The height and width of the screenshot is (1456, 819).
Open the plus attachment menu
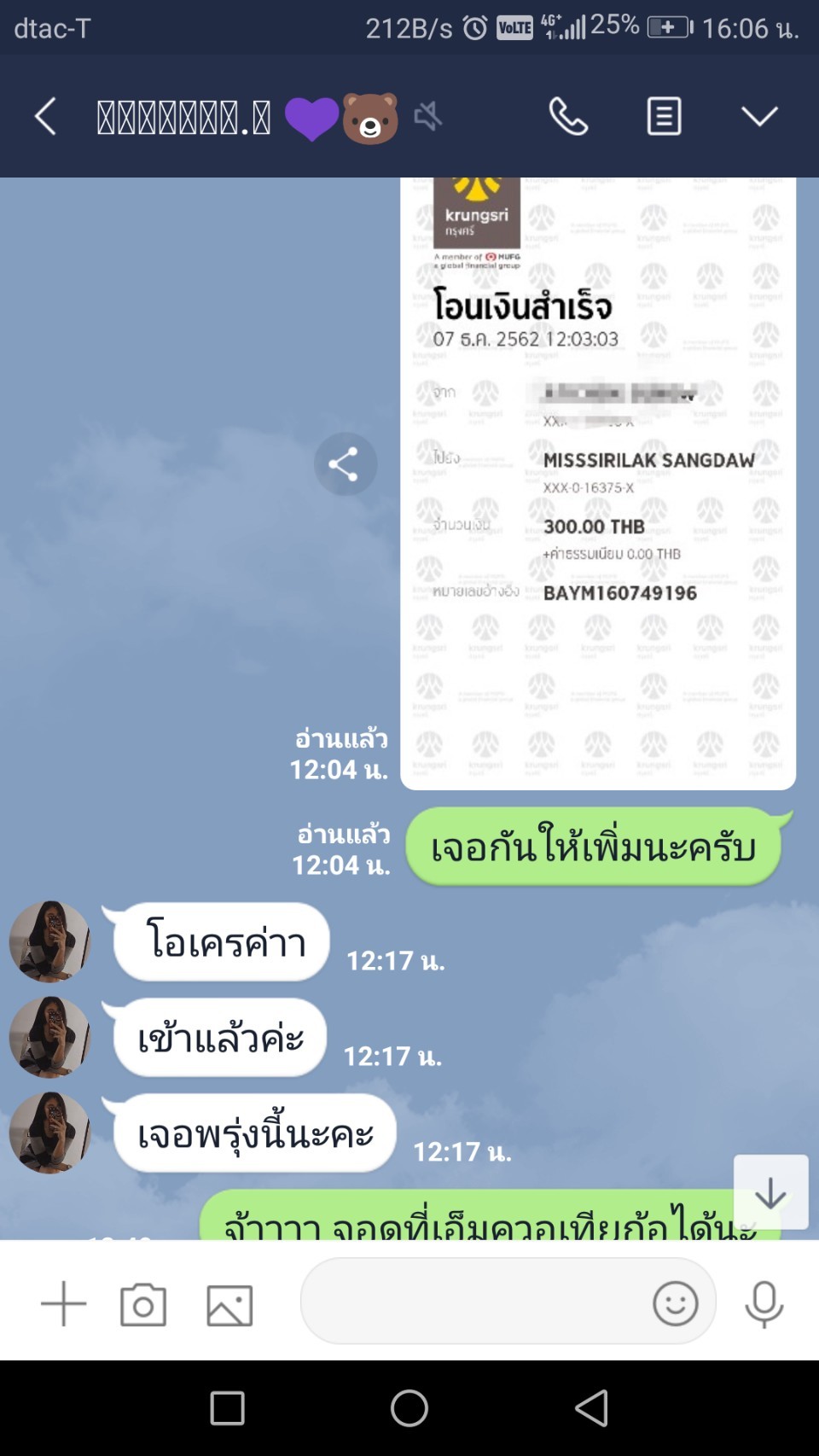(64, 1304)
